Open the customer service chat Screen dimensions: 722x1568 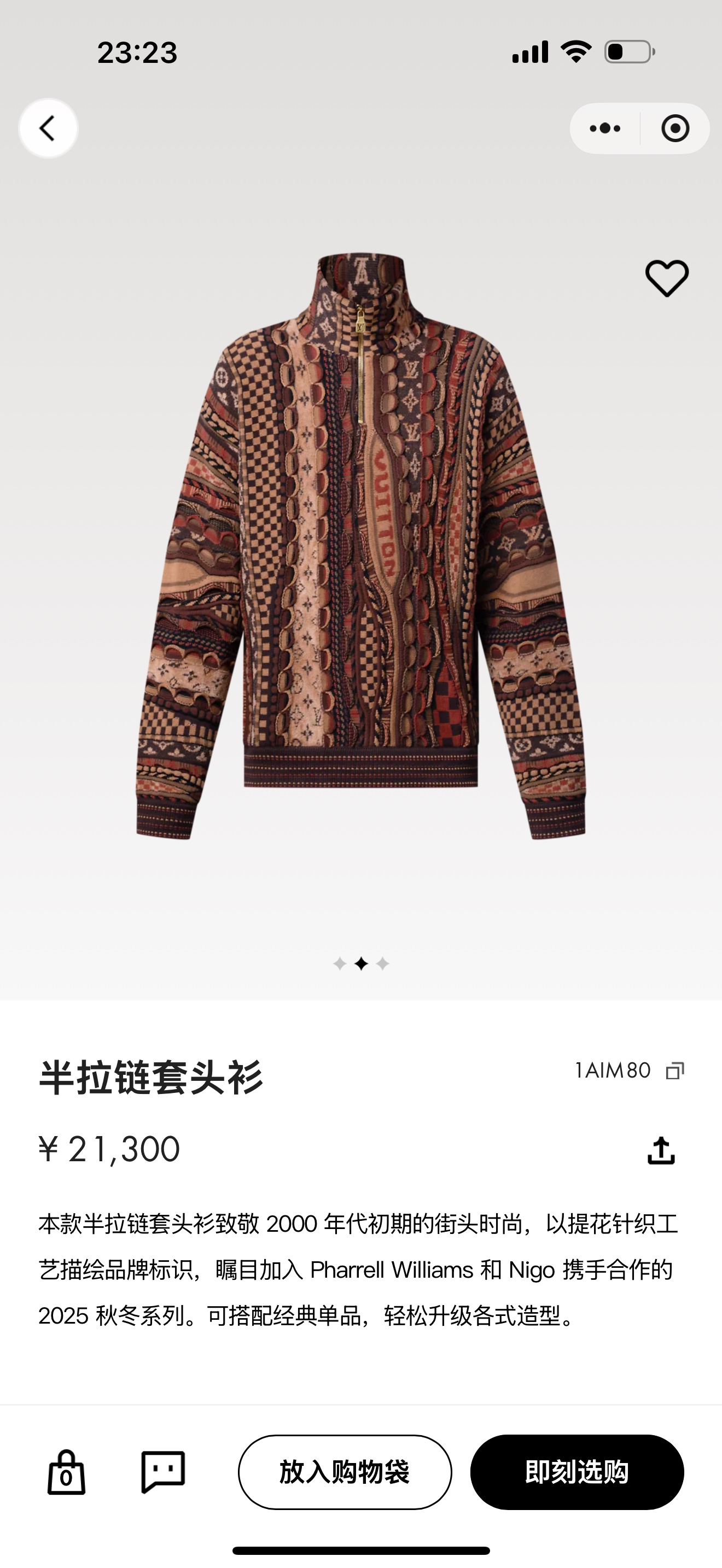click(x=163, y=1472)
